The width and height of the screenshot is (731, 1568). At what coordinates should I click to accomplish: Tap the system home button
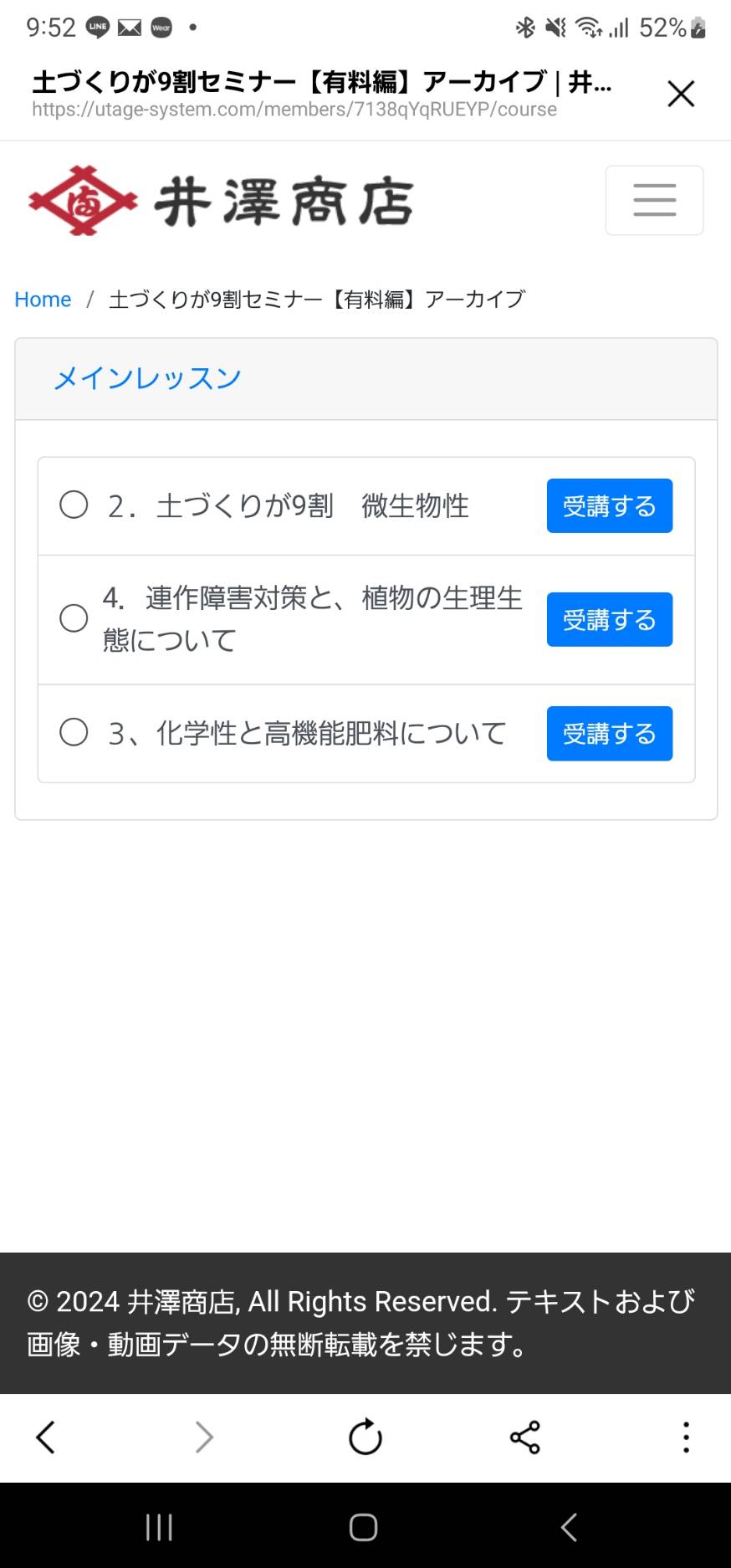[364, 1527]
